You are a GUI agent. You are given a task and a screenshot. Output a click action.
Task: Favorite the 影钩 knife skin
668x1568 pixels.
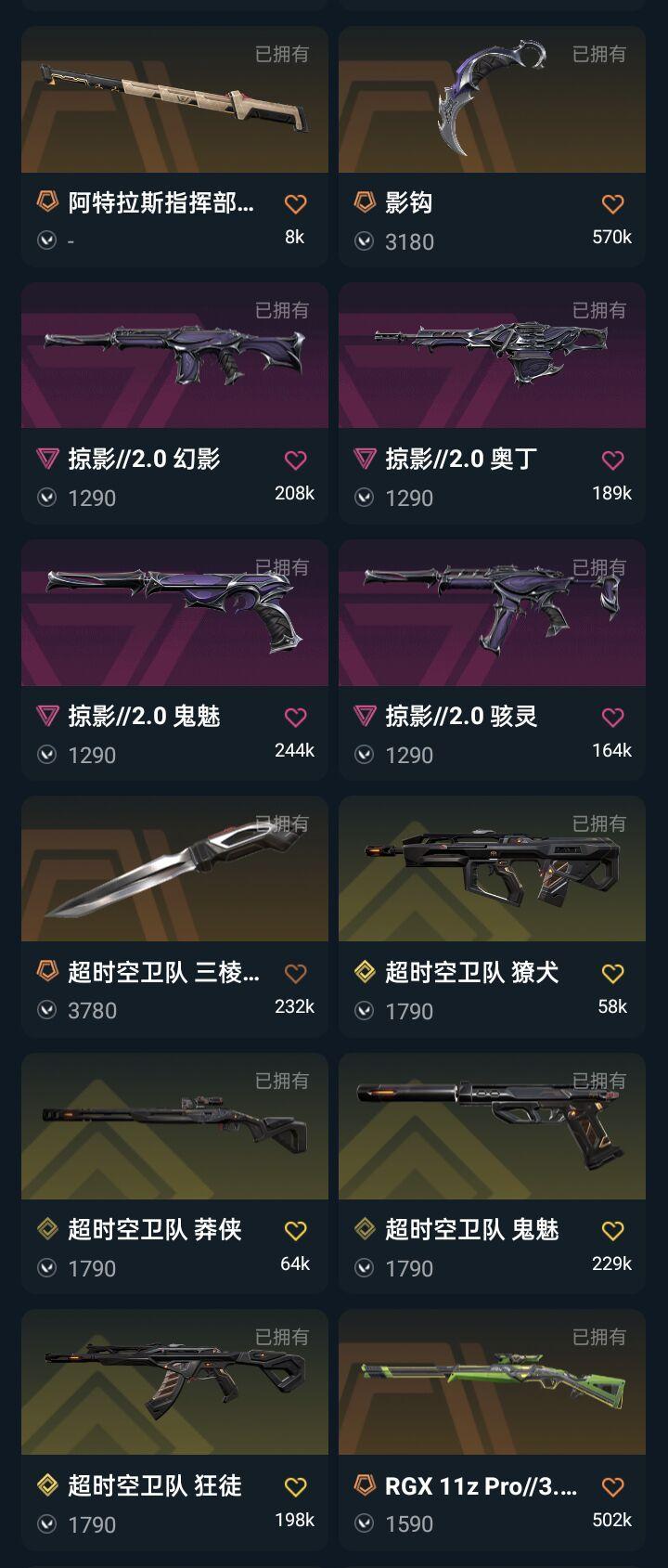[x=610, y=203]
